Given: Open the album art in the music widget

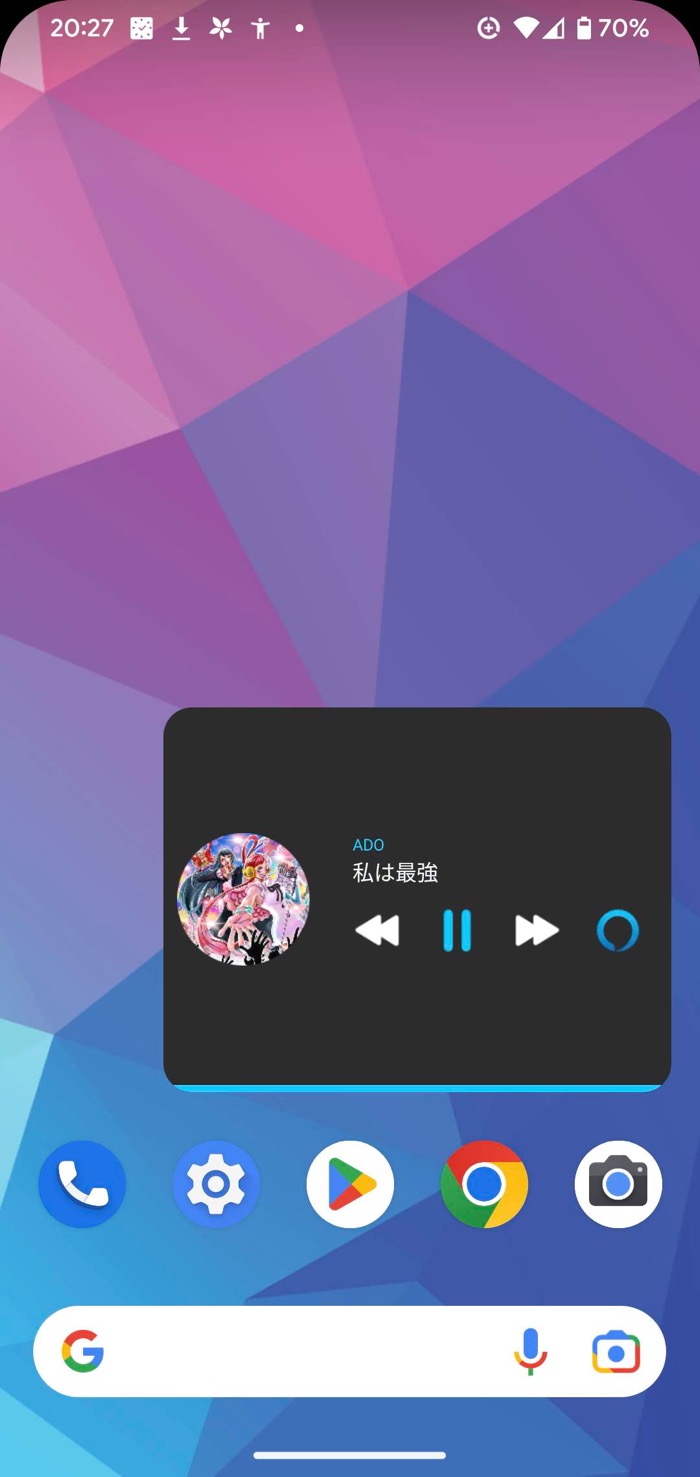Looking at the screenshot, I should pos(243,898).
